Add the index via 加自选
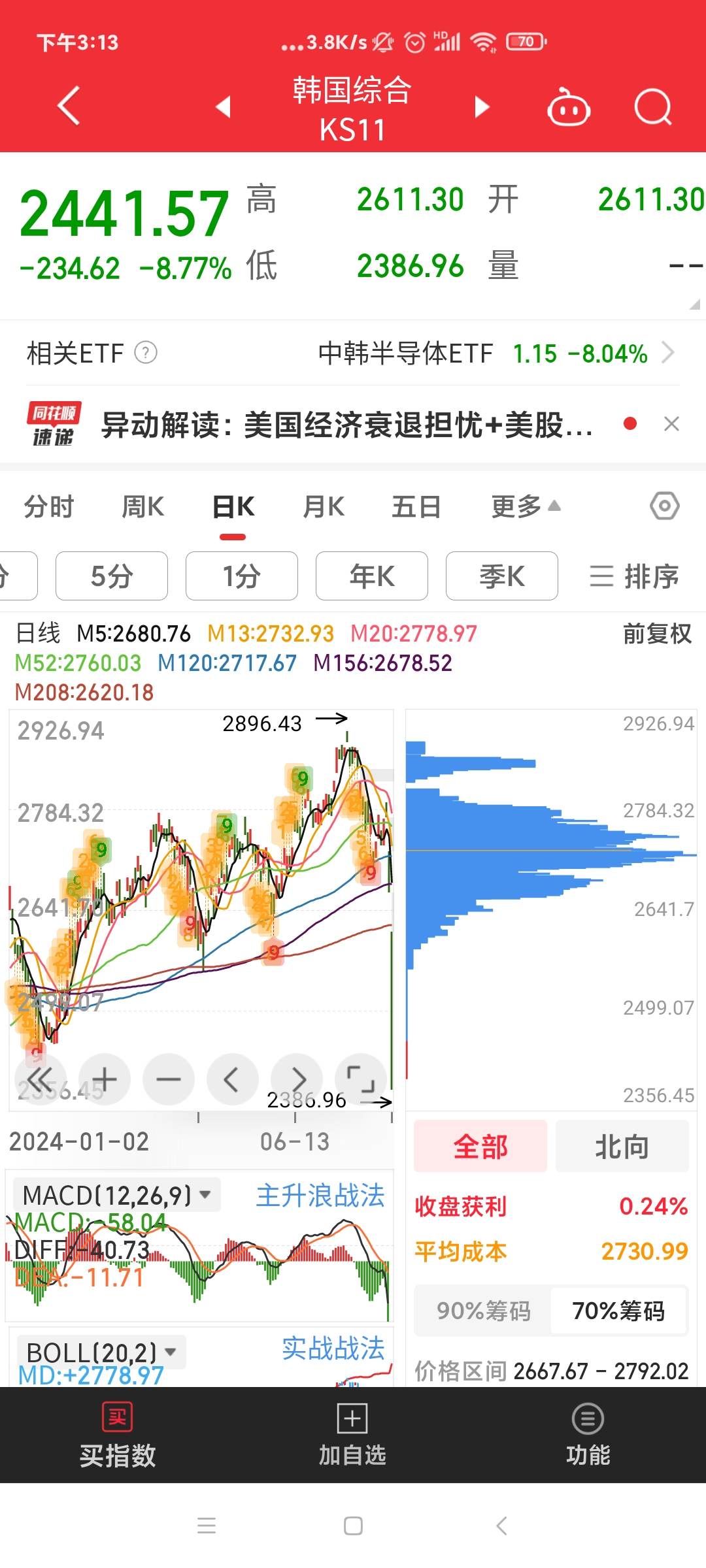 pyautogui.click(x=352, y=1435)
